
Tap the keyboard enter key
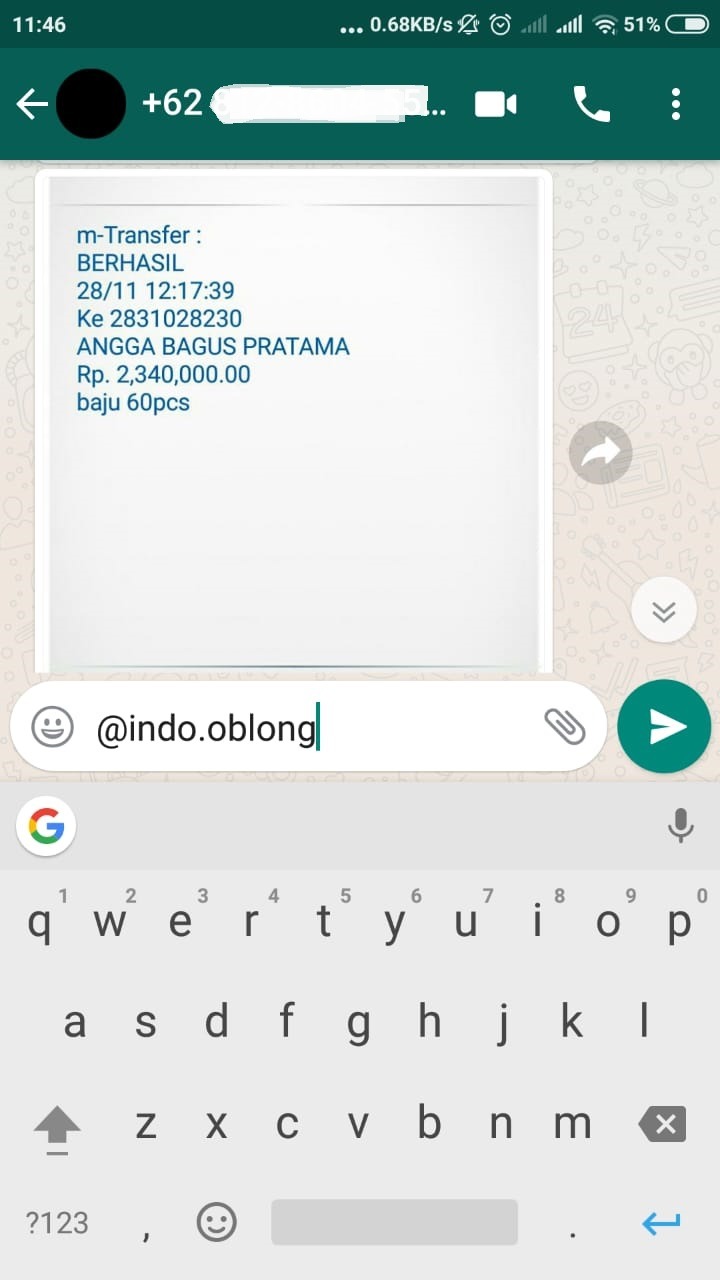tap(661, 1222)
